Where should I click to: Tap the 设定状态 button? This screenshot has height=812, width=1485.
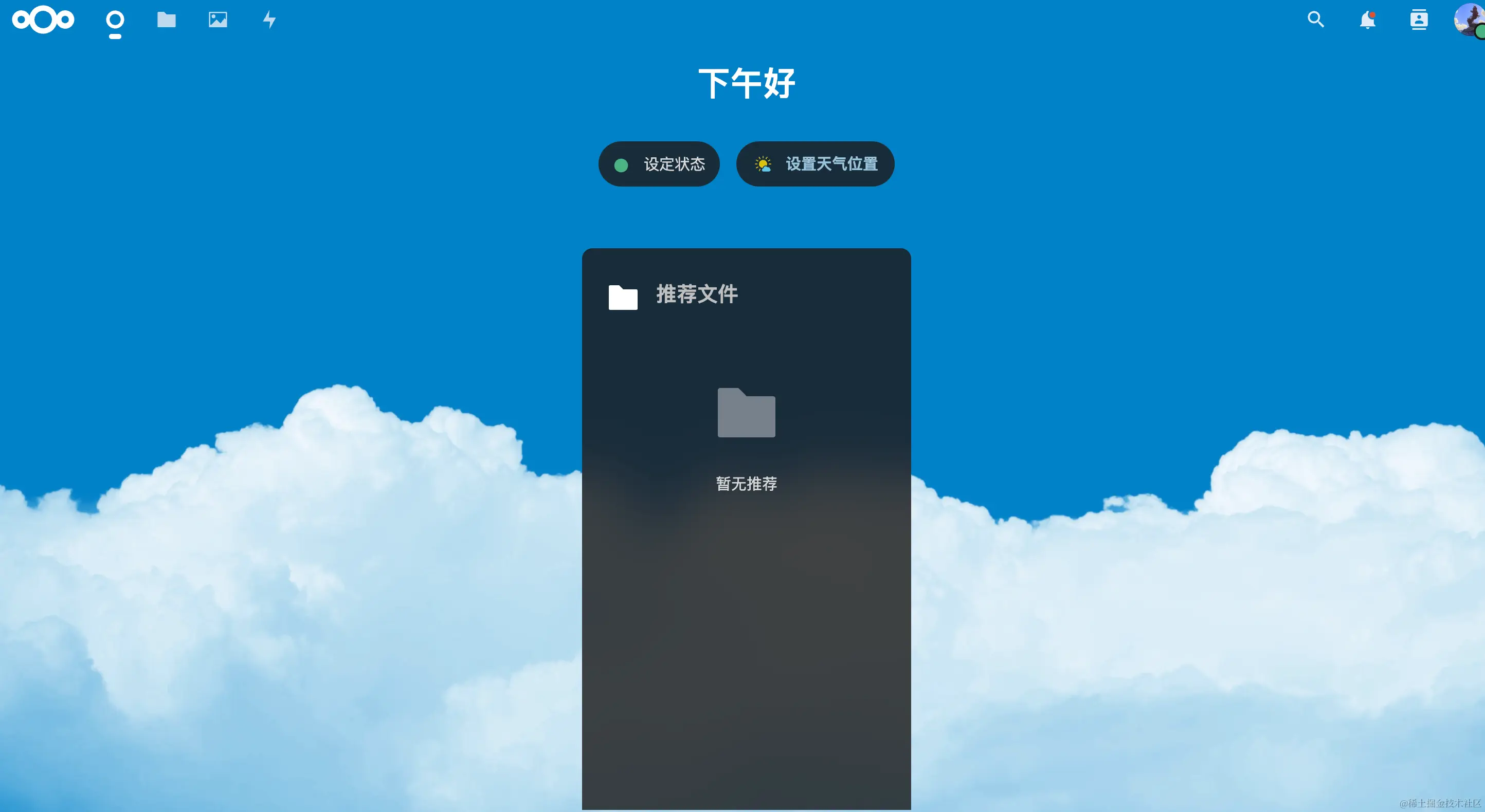[659, 164]
